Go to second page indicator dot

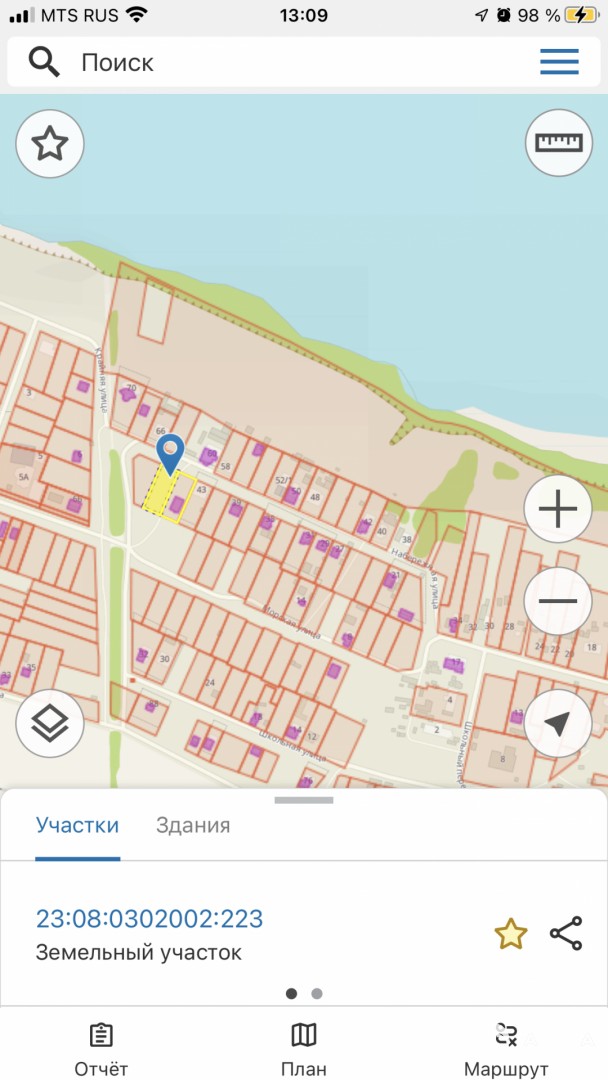(317, 994)
